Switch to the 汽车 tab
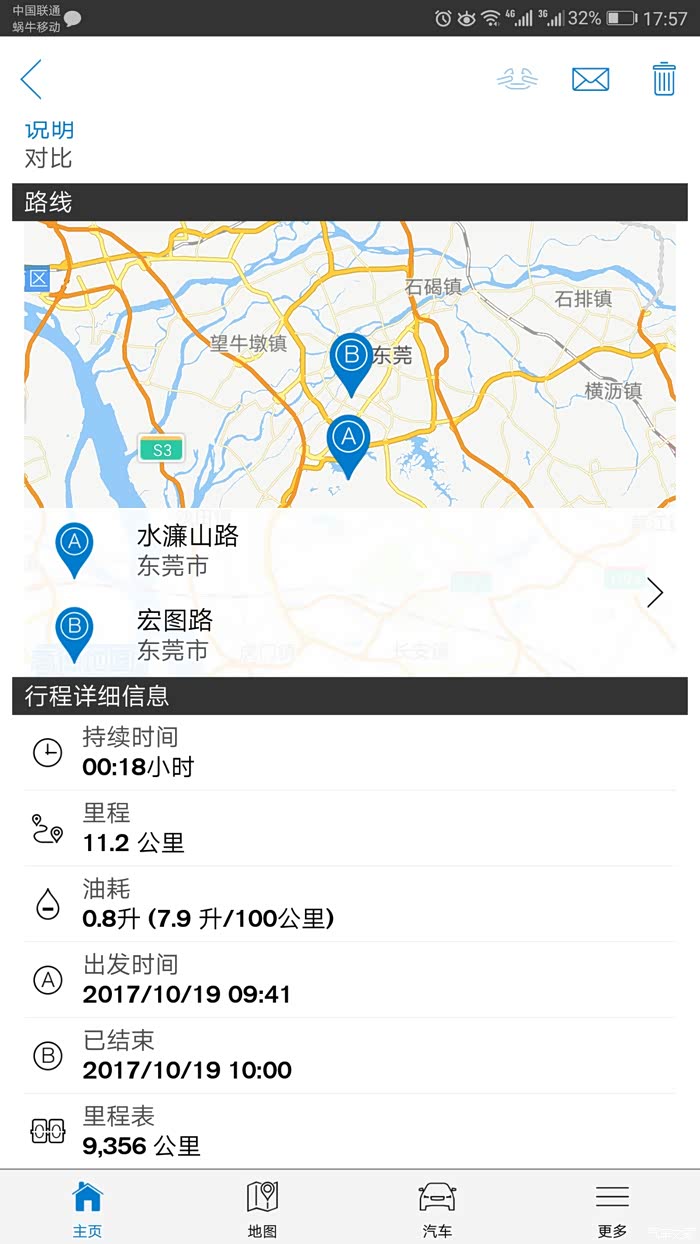 (437, 1208)
